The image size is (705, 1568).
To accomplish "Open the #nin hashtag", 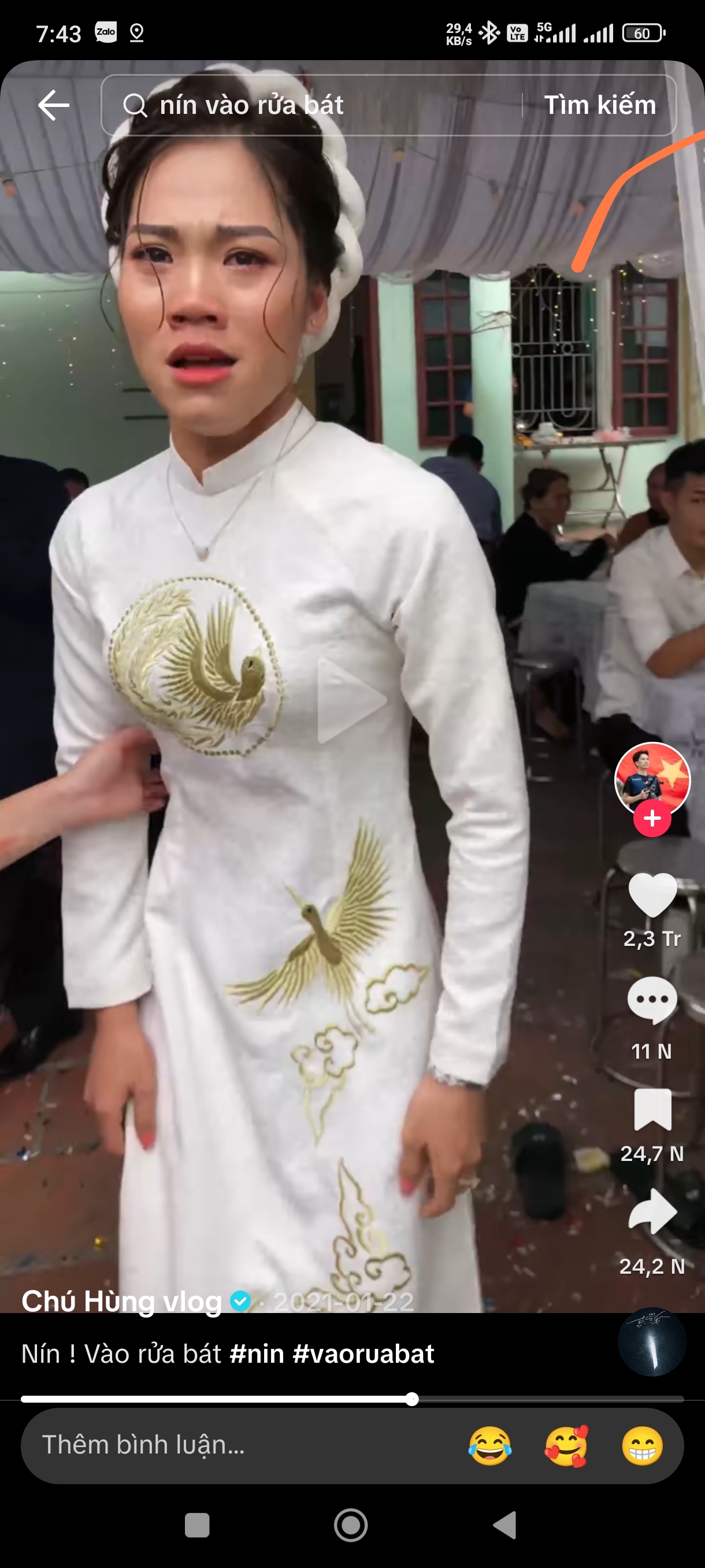I will [257, 1354].
